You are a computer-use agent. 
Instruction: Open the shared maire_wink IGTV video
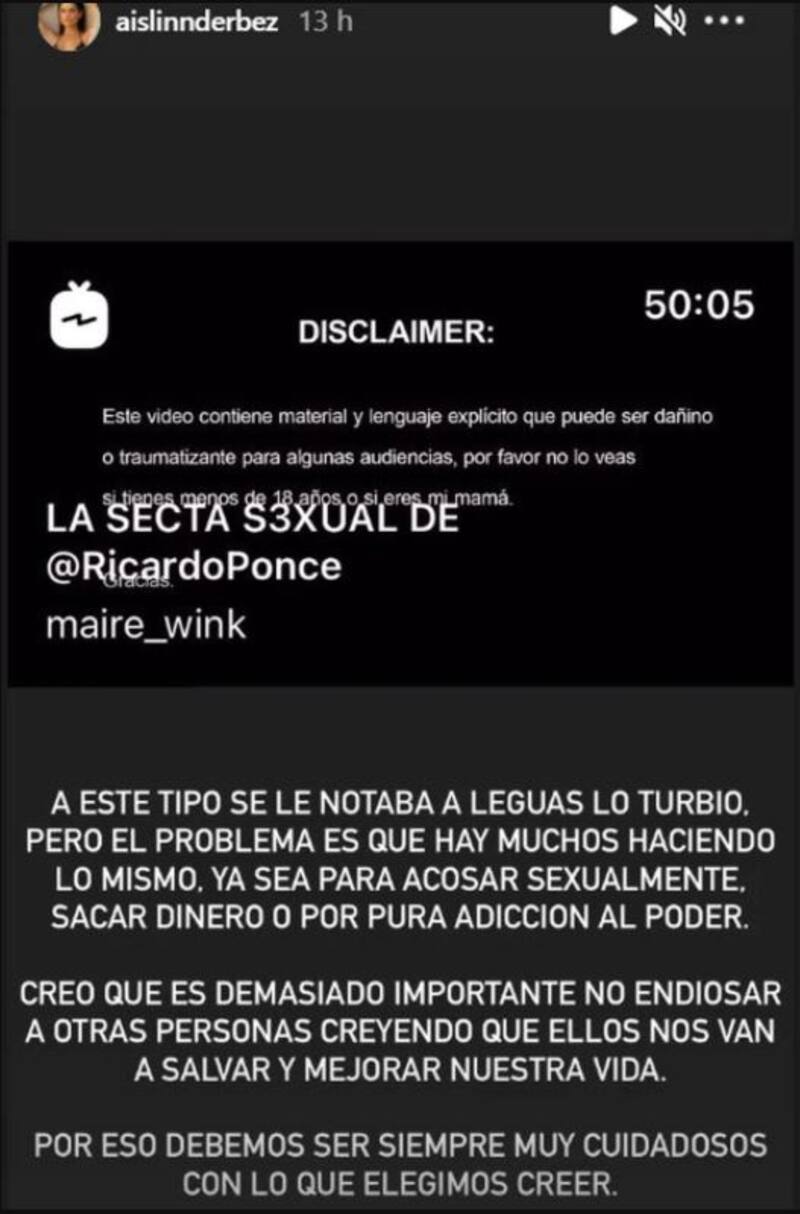click(x=400, y=464)
